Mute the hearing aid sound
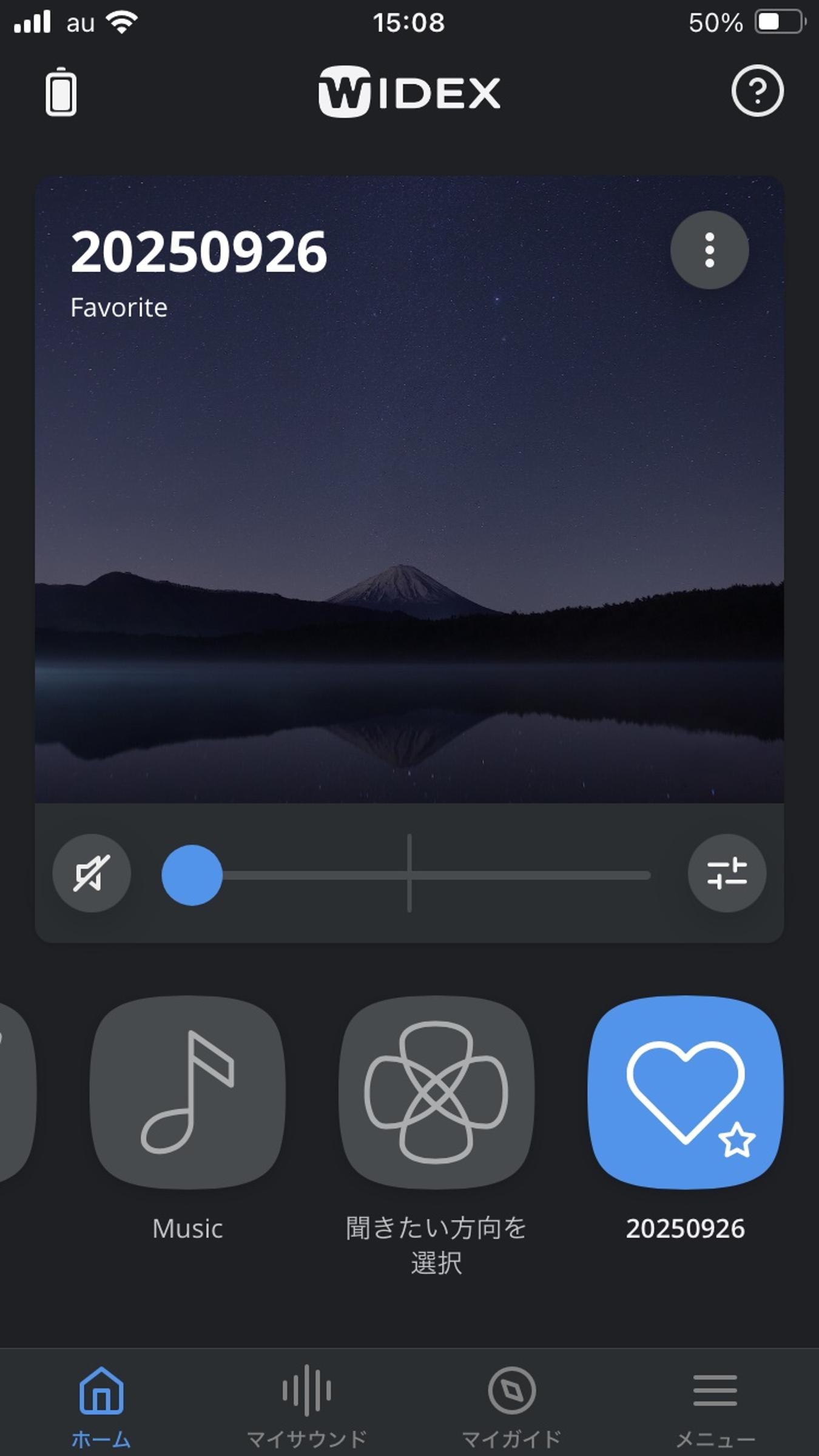 (92, 873)
